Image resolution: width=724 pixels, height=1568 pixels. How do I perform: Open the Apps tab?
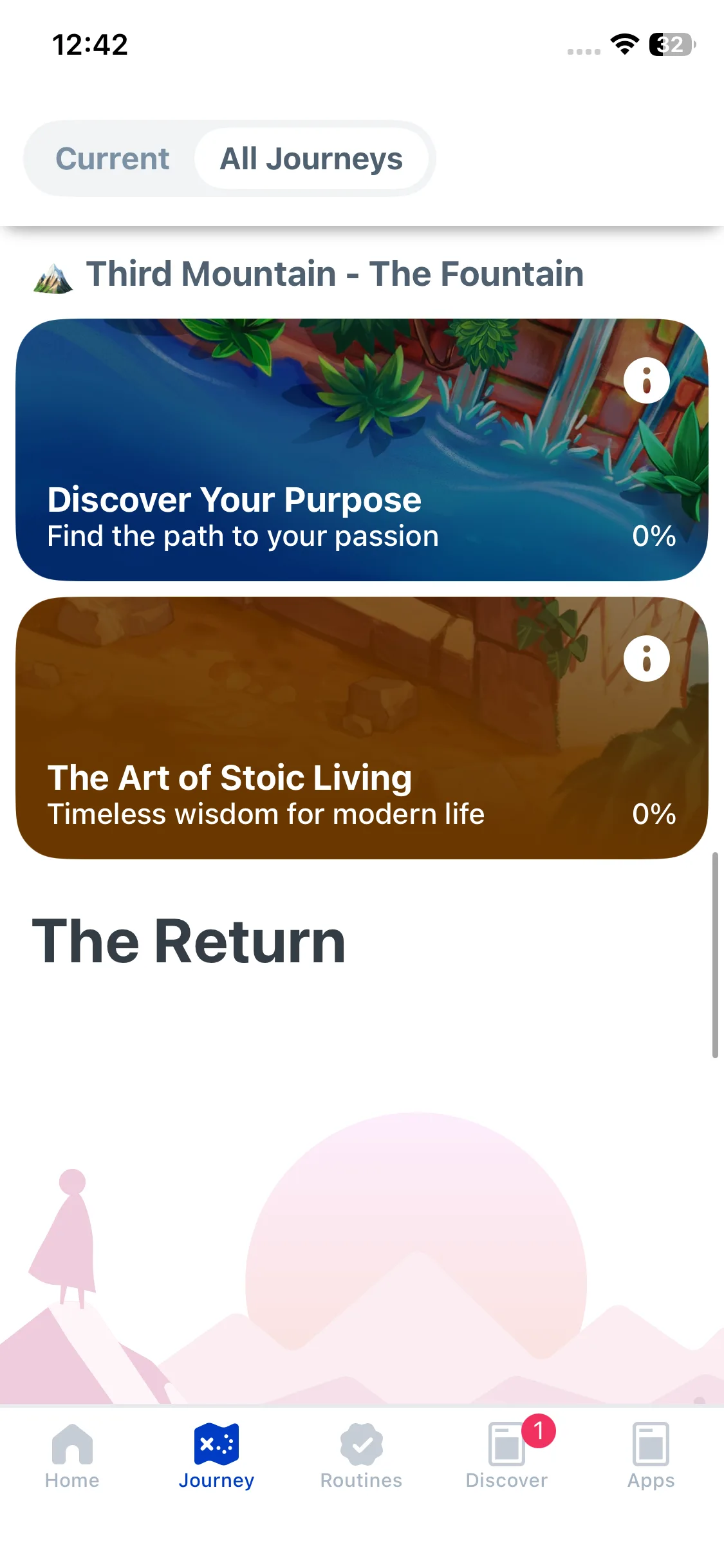[651, 1456]
